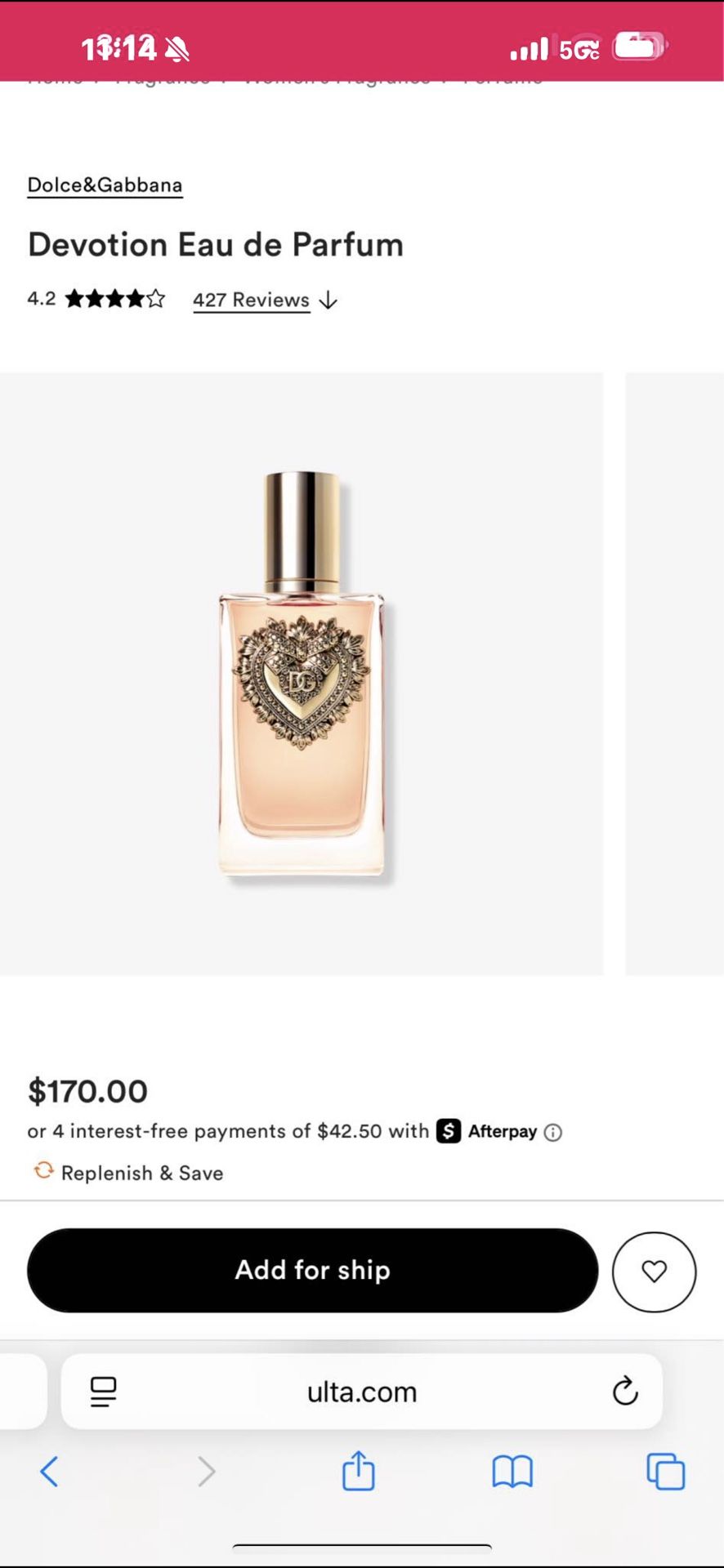Viewport: 724px width, 1568px height.
Task: Open the Dolce&Gabbana brand link
Action: [105, 185]
